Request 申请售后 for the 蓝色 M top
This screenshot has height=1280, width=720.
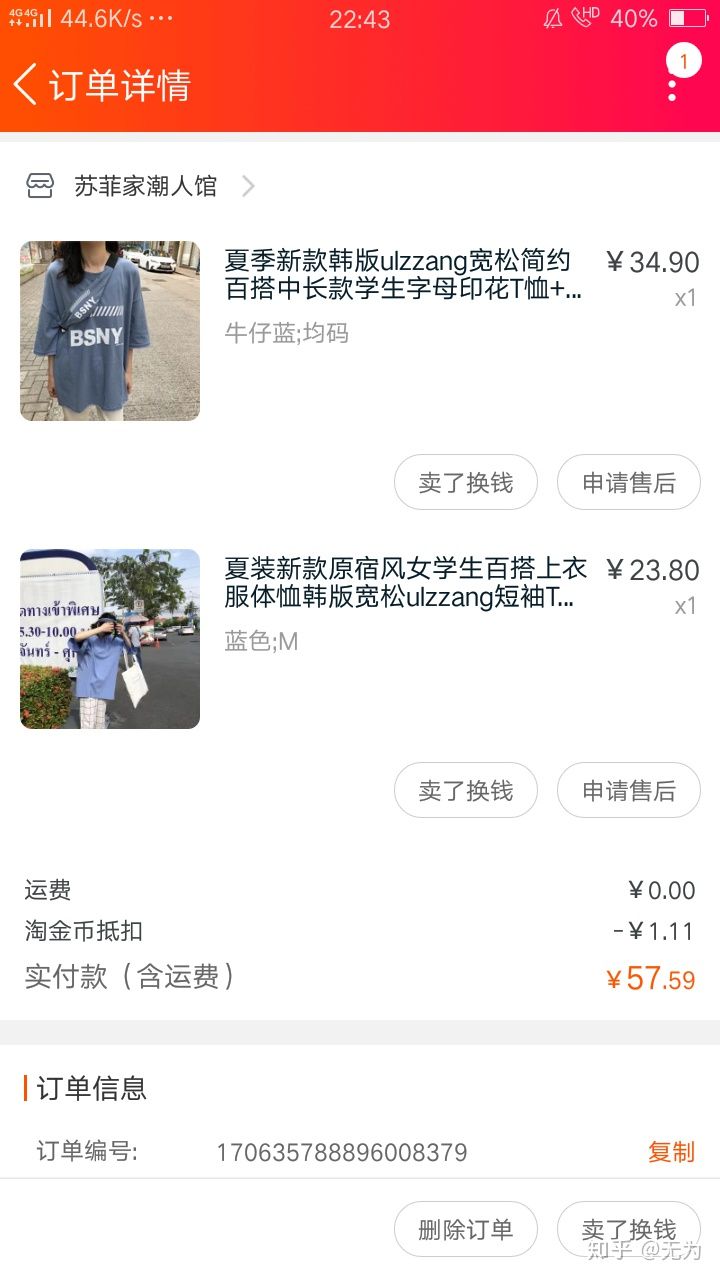click(x=628, y=791)
